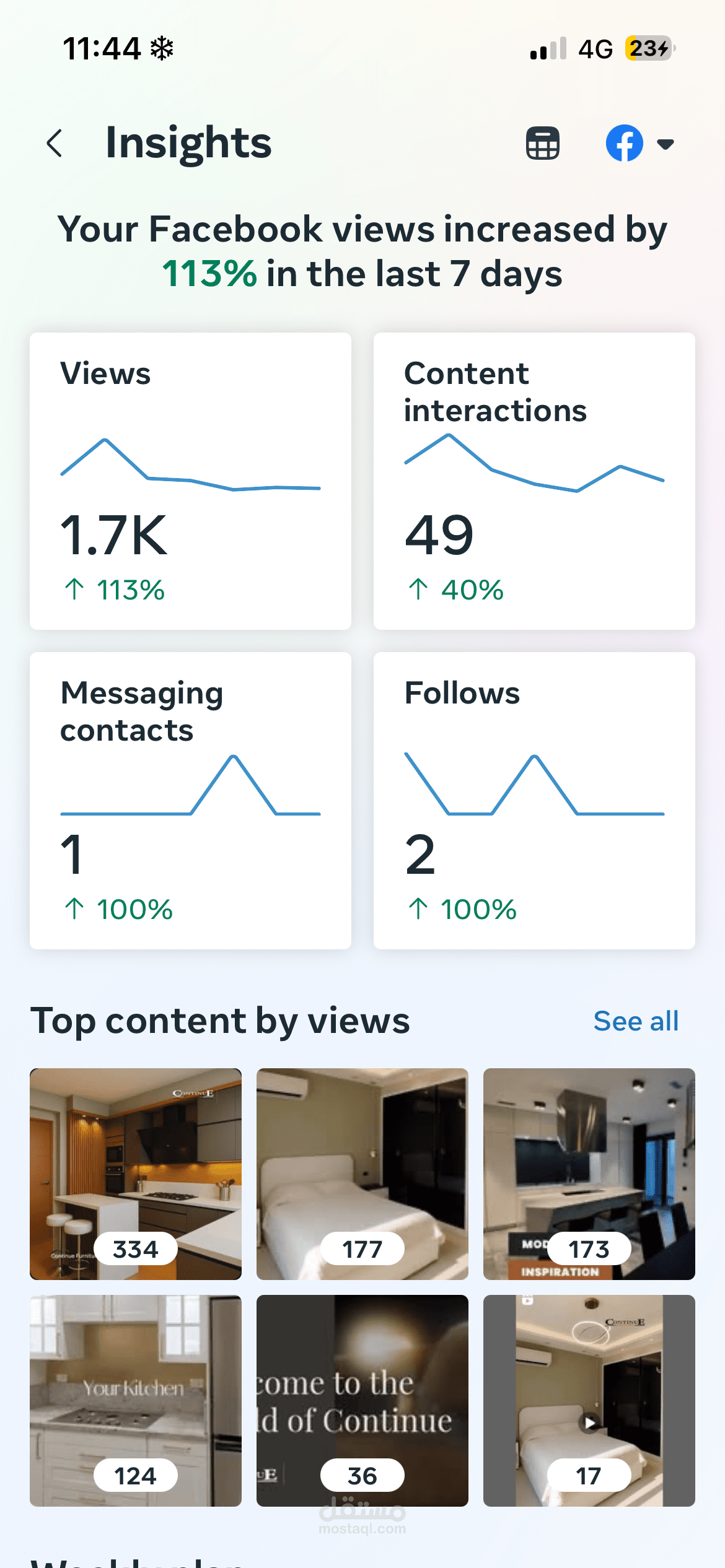725x1568 pixels.
Task: Go back from the Insights screen
Action: coord(55,144)
